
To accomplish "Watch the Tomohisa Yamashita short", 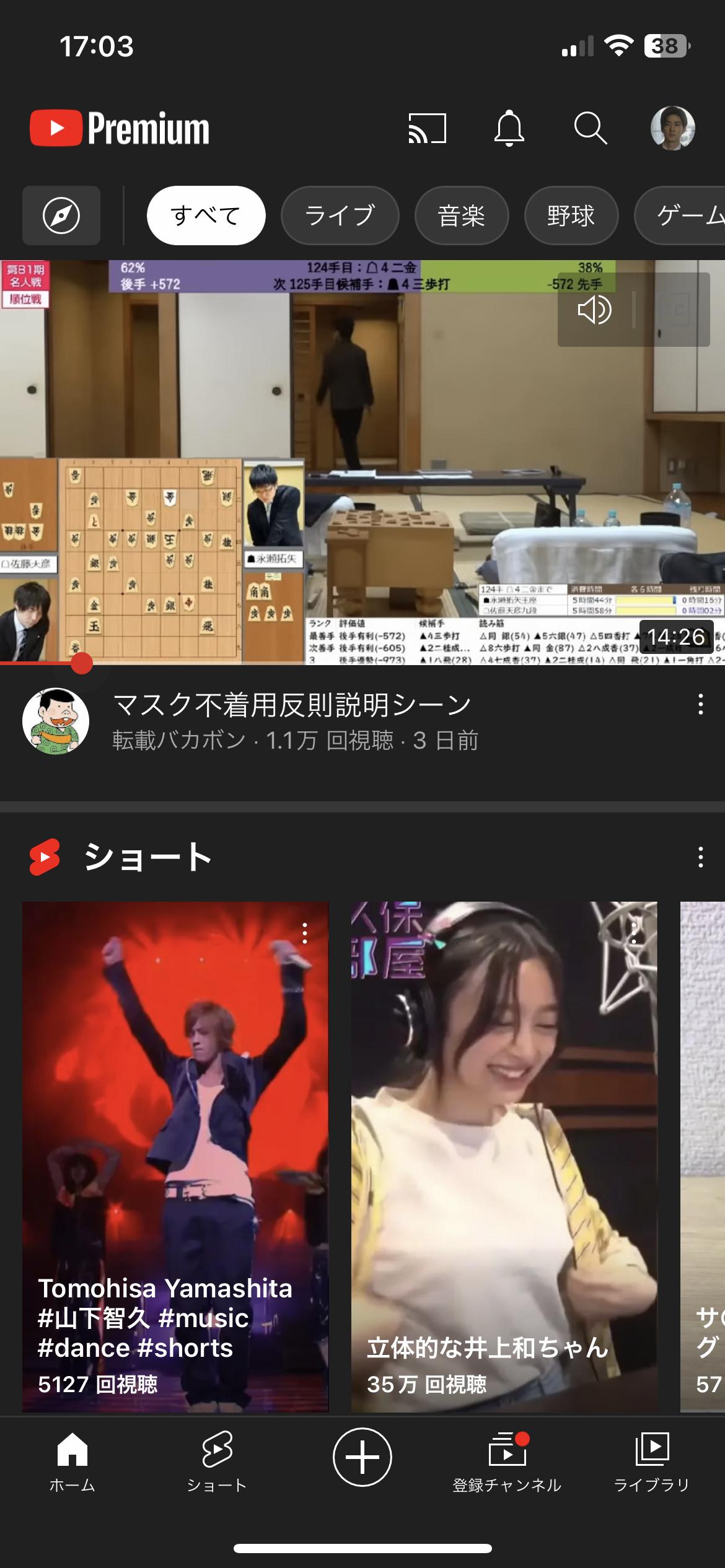I will (175, 1156).
